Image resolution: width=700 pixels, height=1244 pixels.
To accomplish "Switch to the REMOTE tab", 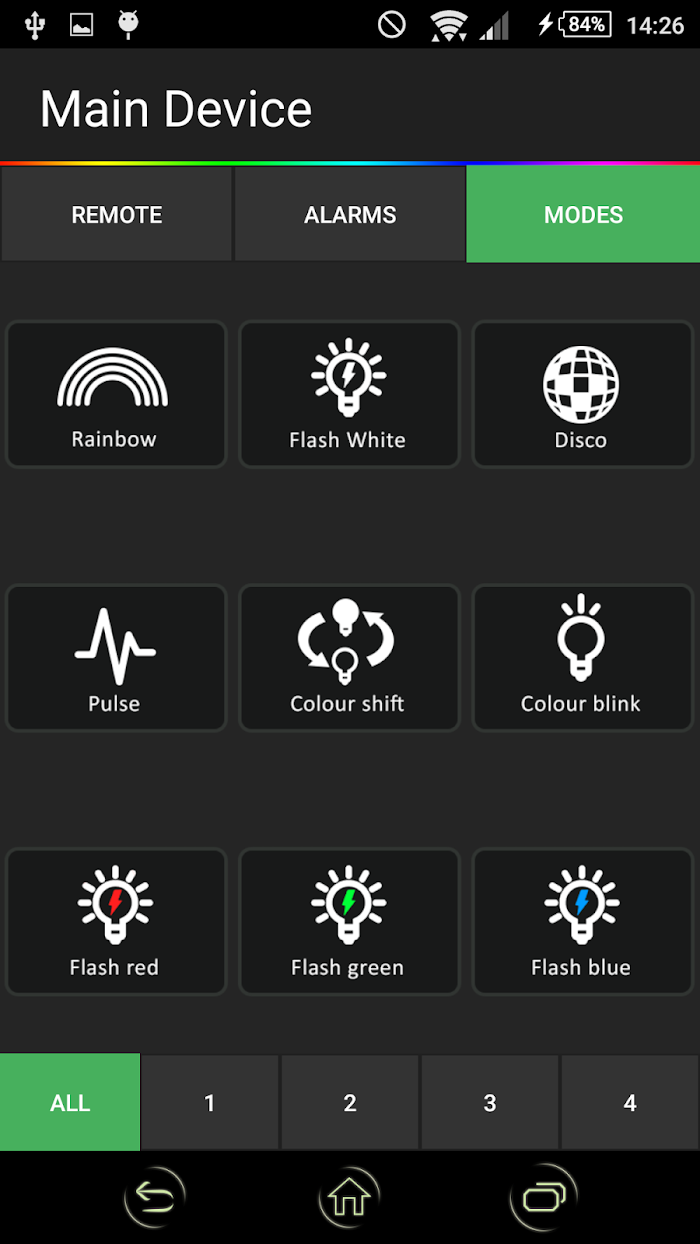I will point(117,214).
